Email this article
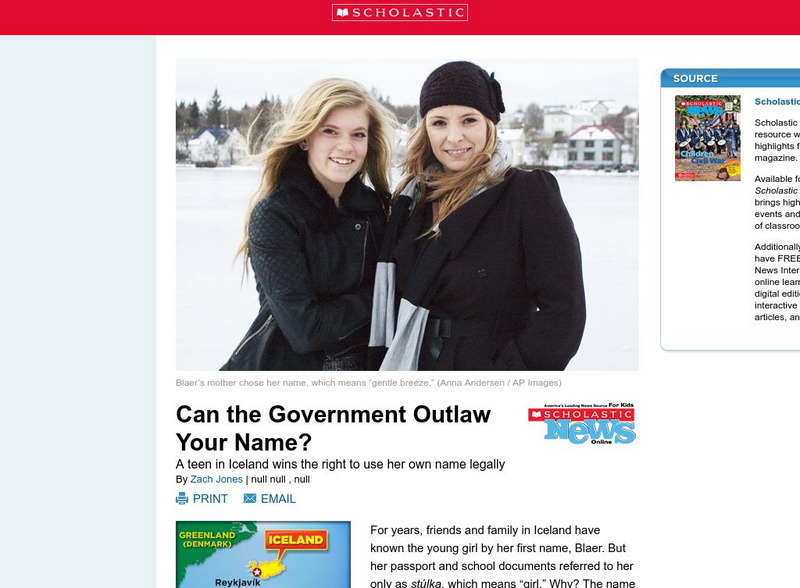Screen dimensions: 800x588 (270, 499)
